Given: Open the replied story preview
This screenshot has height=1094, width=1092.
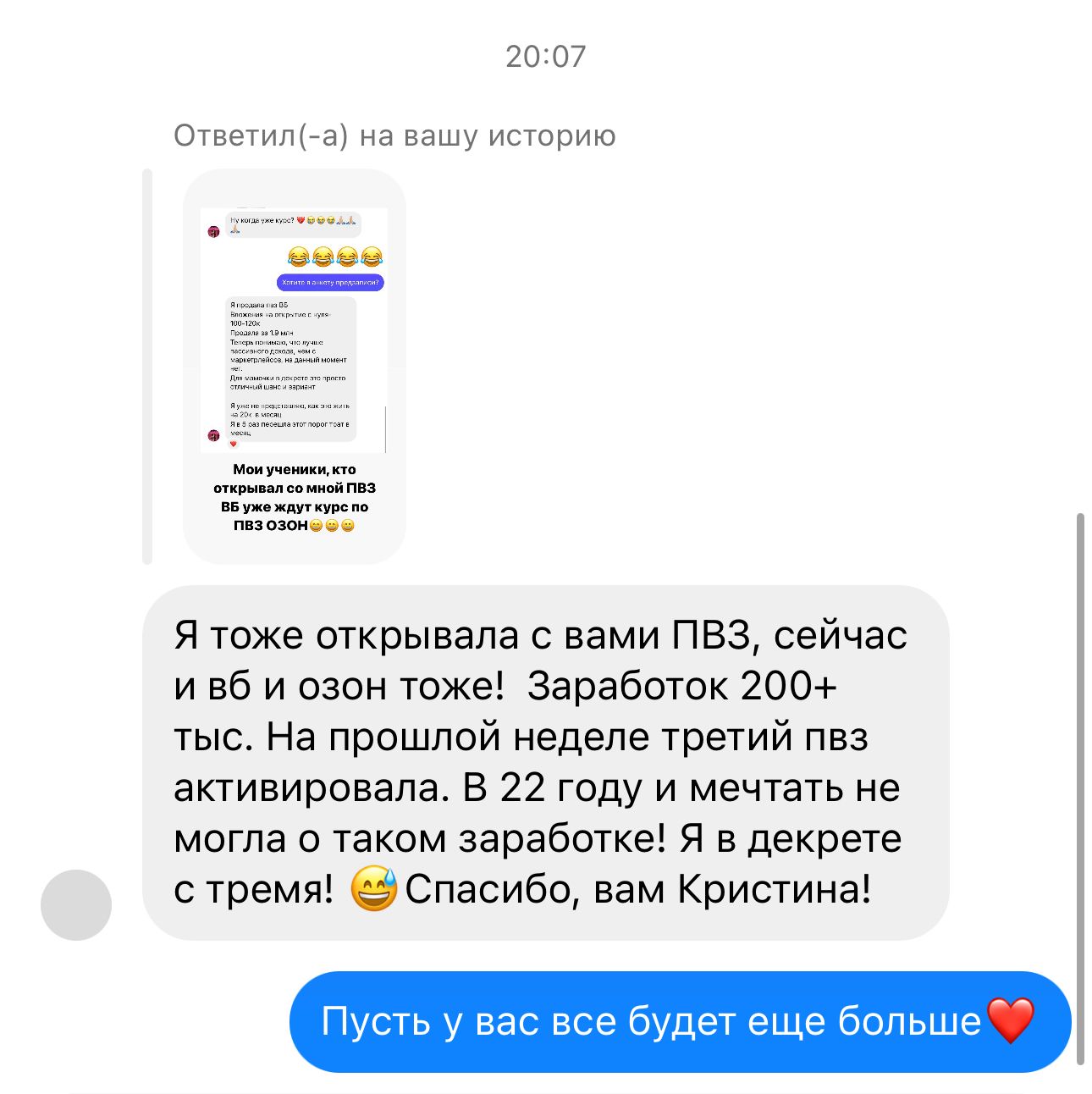Looking at the screenshot, I should click(x=294, y=366).
